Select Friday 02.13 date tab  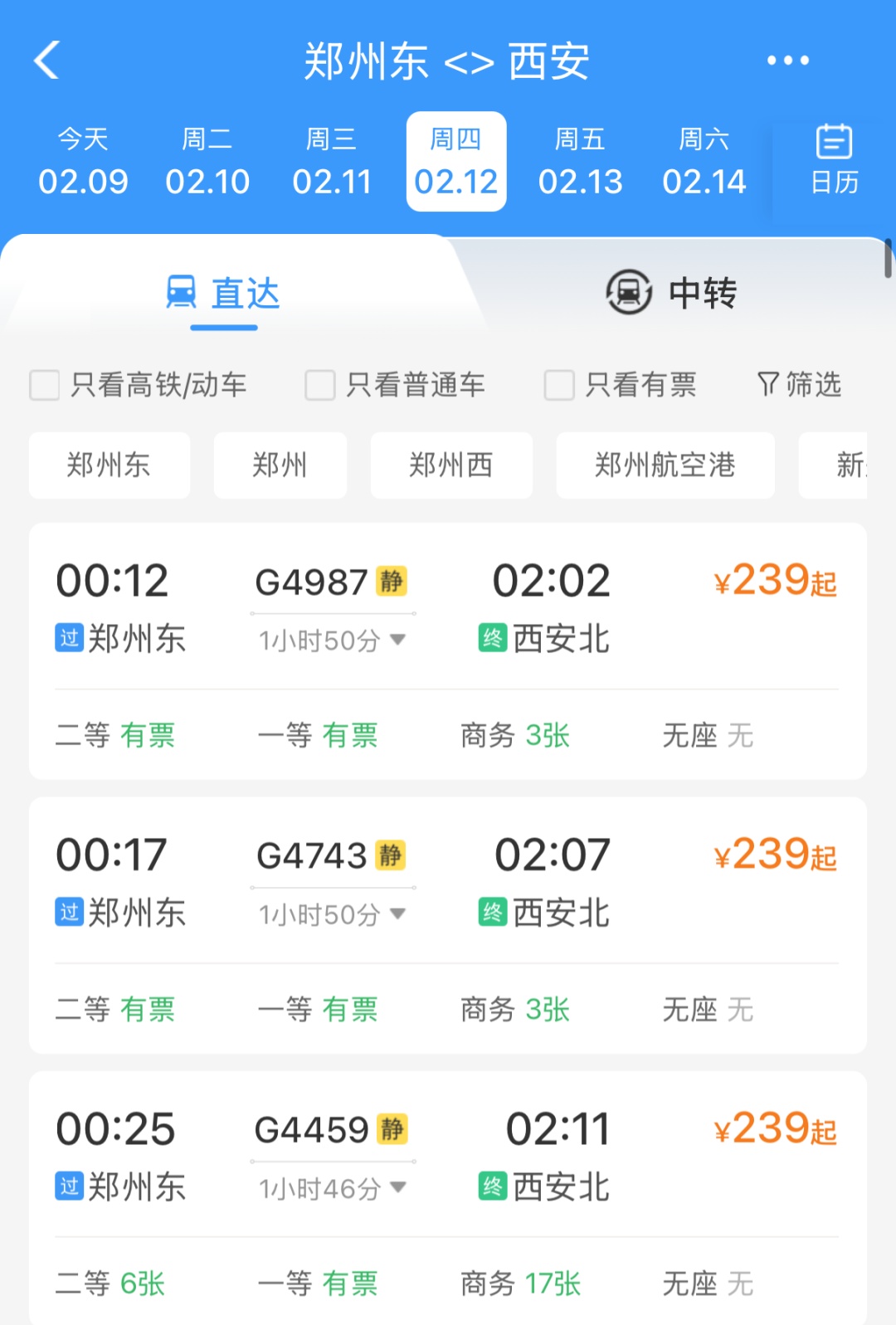point(581,161)
